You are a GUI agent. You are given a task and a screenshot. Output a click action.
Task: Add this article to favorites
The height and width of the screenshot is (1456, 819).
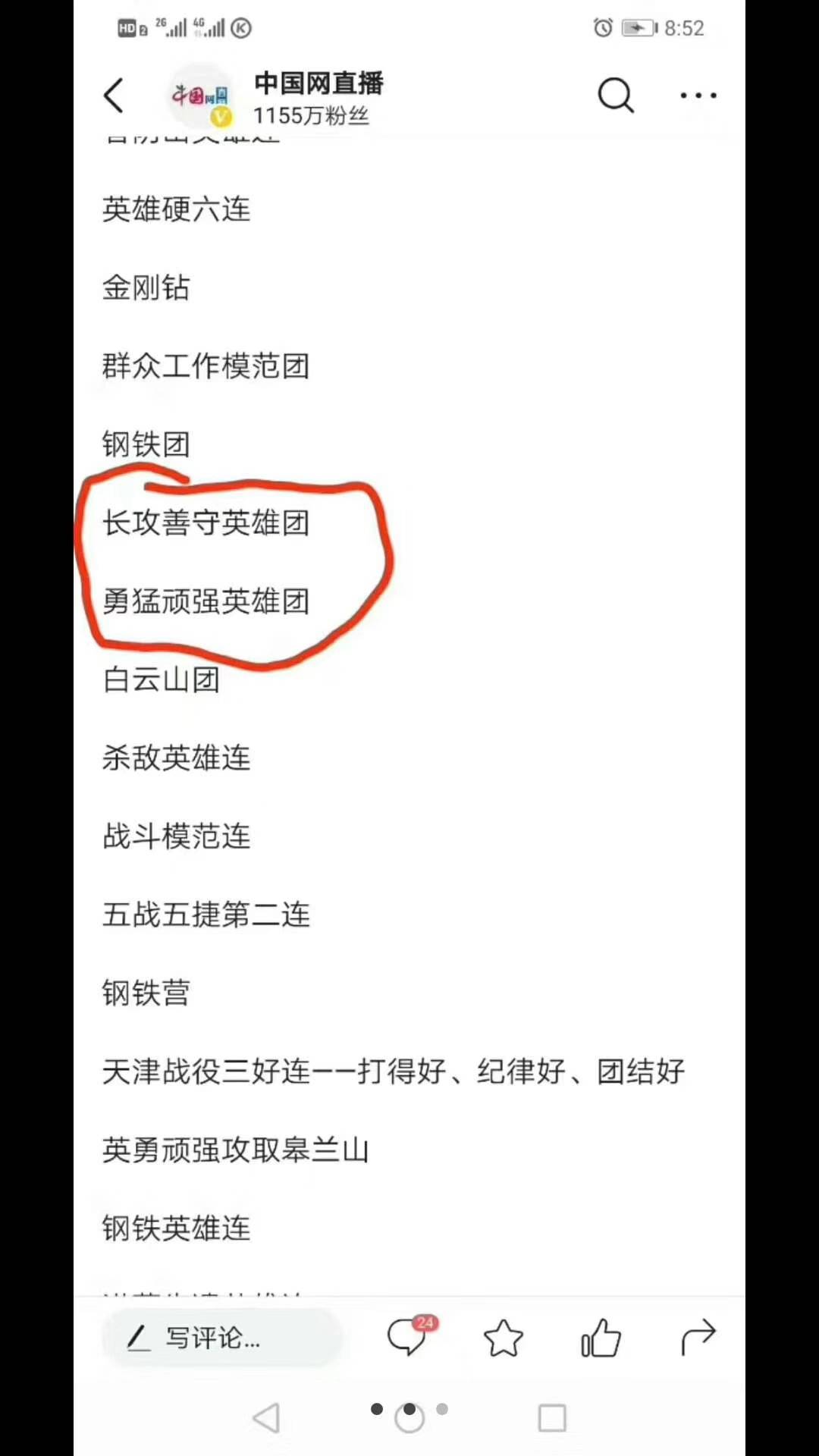point(504,1338)
